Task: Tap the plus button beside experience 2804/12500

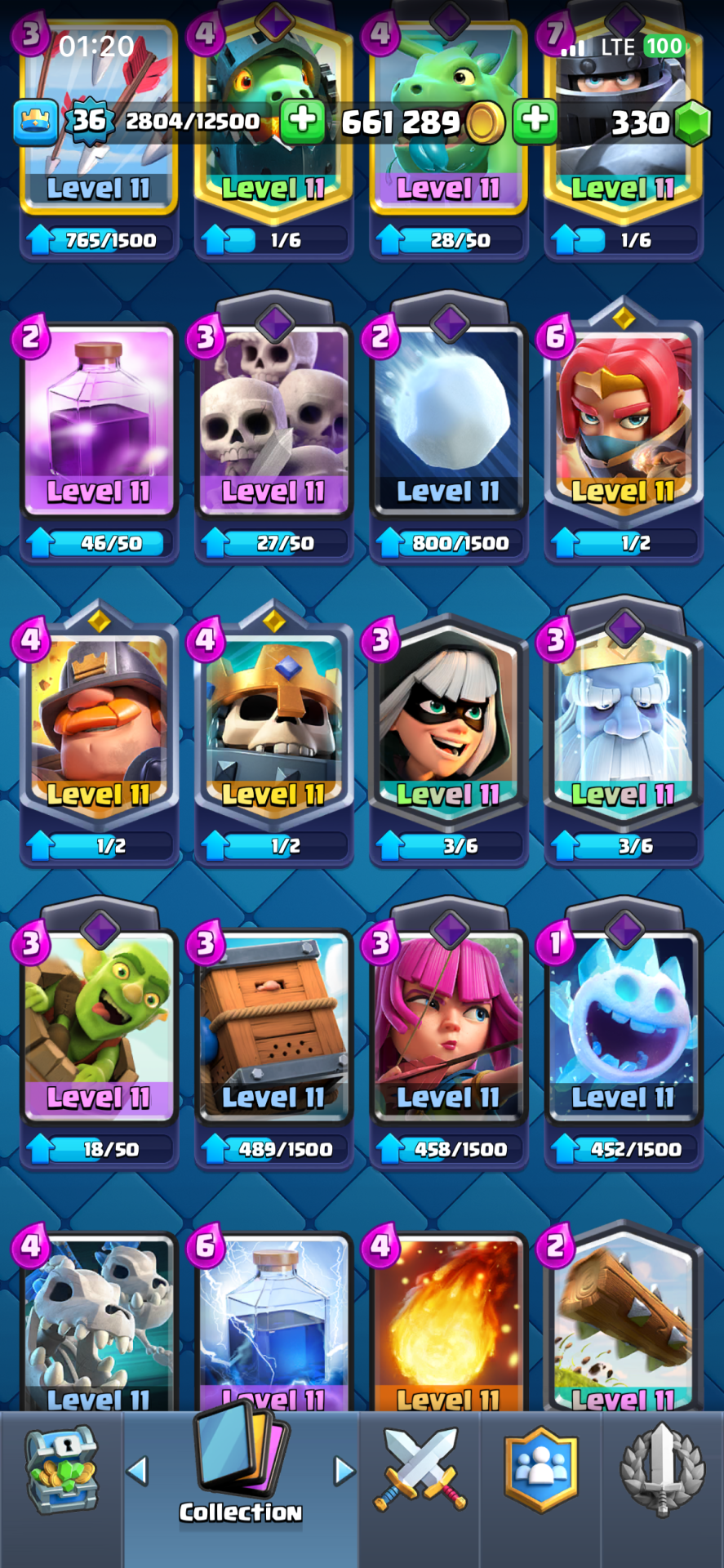Action: click(x=302, y=120)
